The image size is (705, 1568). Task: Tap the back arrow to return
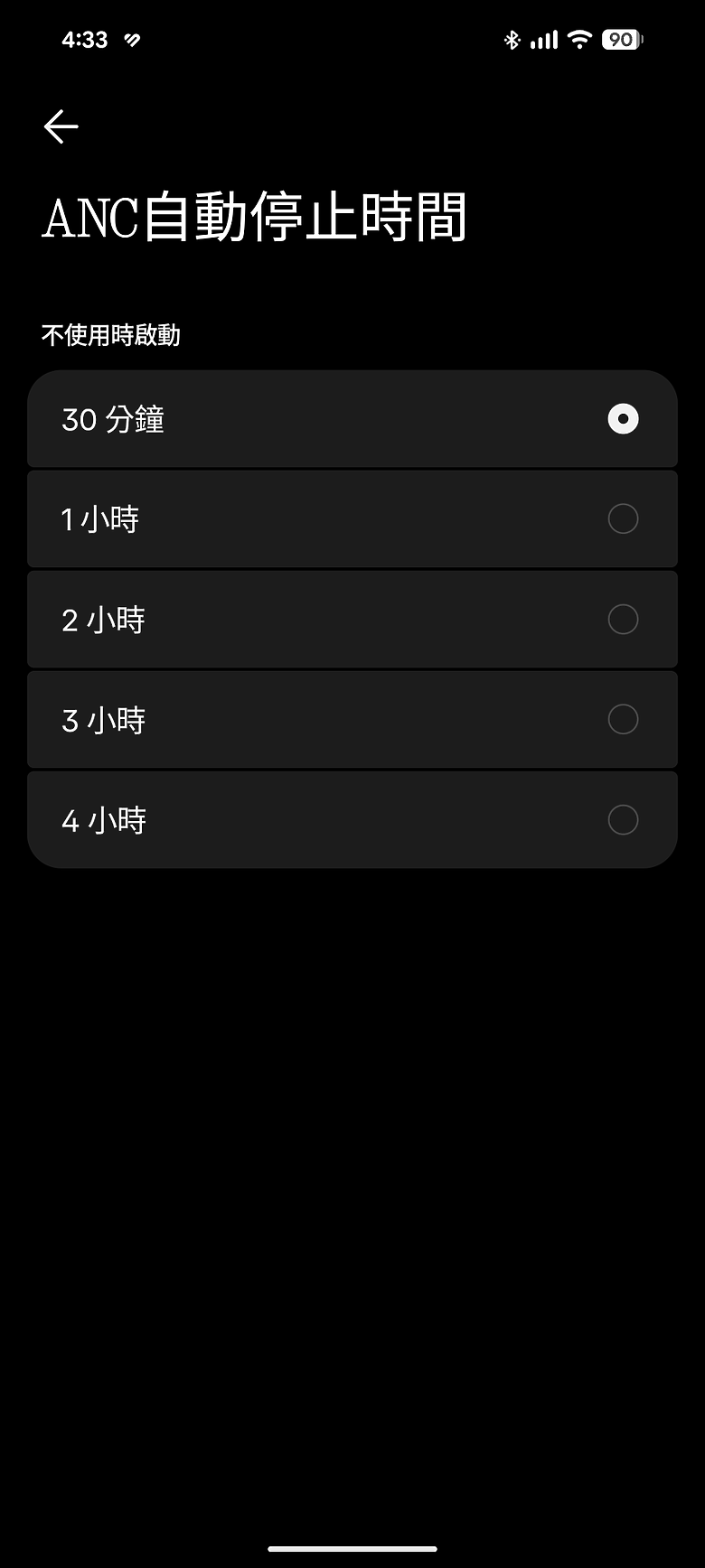click(60, 126)
